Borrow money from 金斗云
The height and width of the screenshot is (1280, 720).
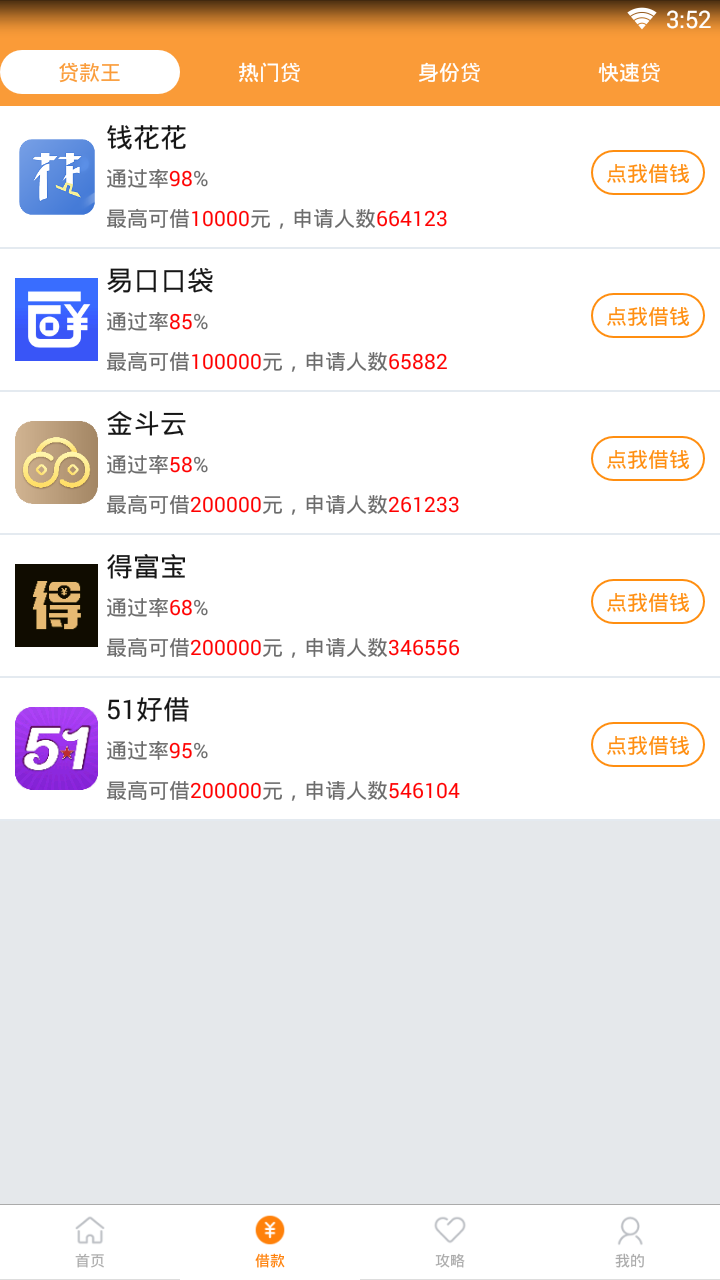click(x=648, y=459)
